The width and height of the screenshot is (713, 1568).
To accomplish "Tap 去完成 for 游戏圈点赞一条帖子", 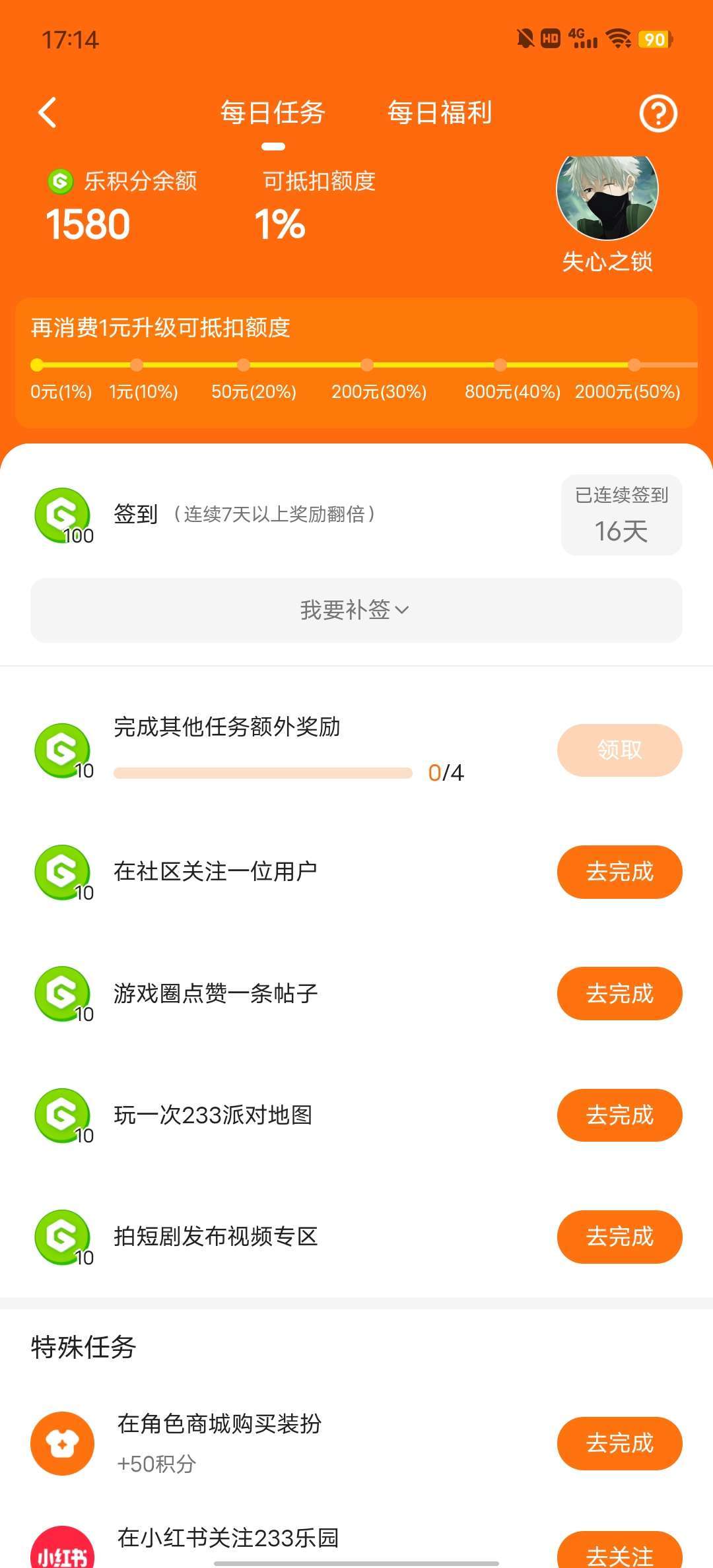I will click(x=619, y=993).
